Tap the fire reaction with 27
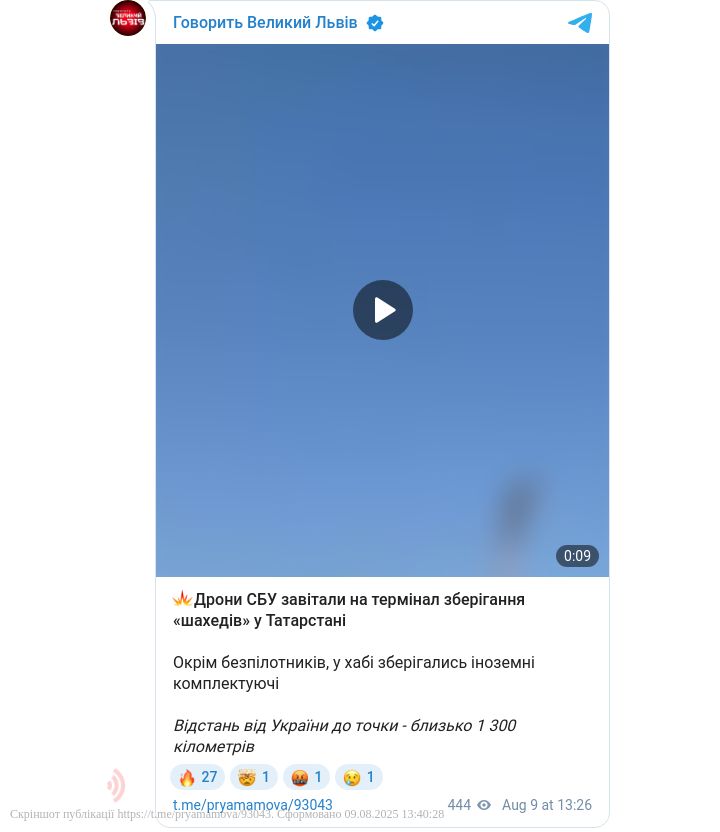 coord(198,777)
